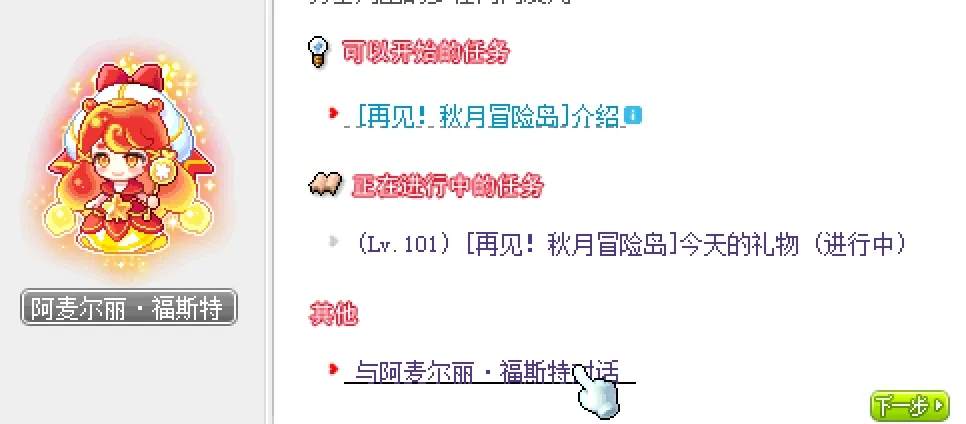Select the in-progress quest 今天的礼物

pos(630,243)
